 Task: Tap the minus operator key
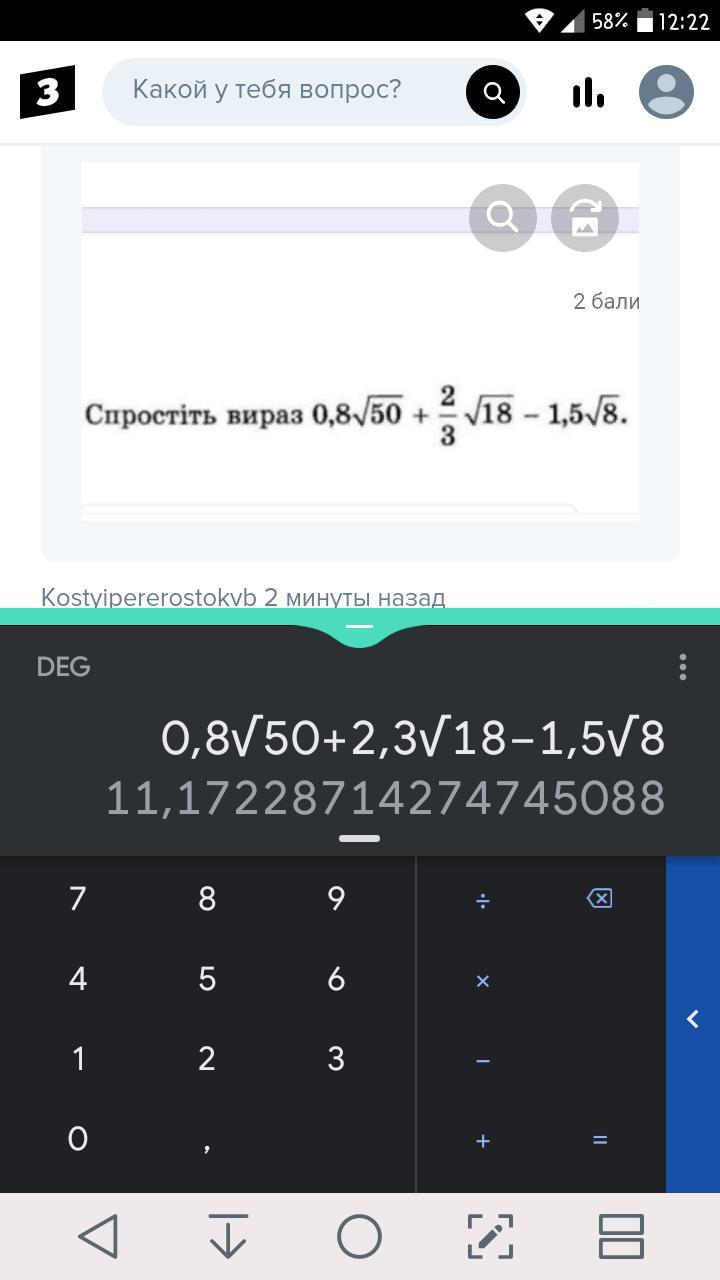tap(483, 1060)
